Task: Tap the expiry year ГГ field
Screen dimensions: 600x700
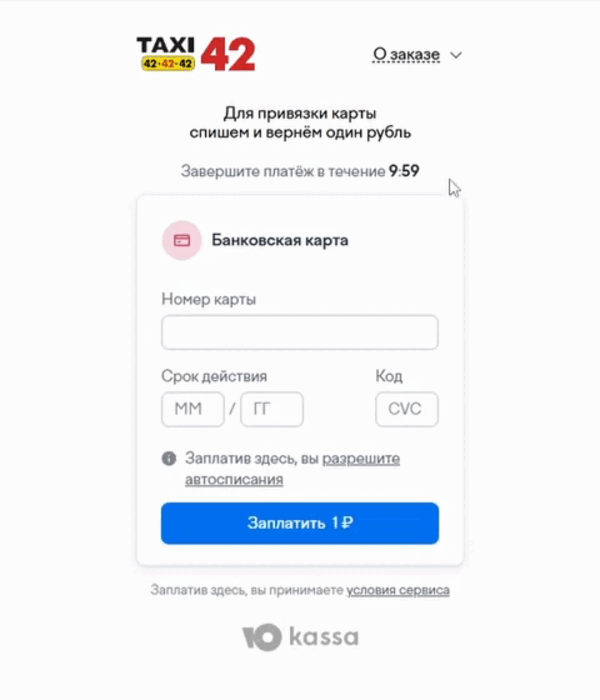Action: (271, 410)
